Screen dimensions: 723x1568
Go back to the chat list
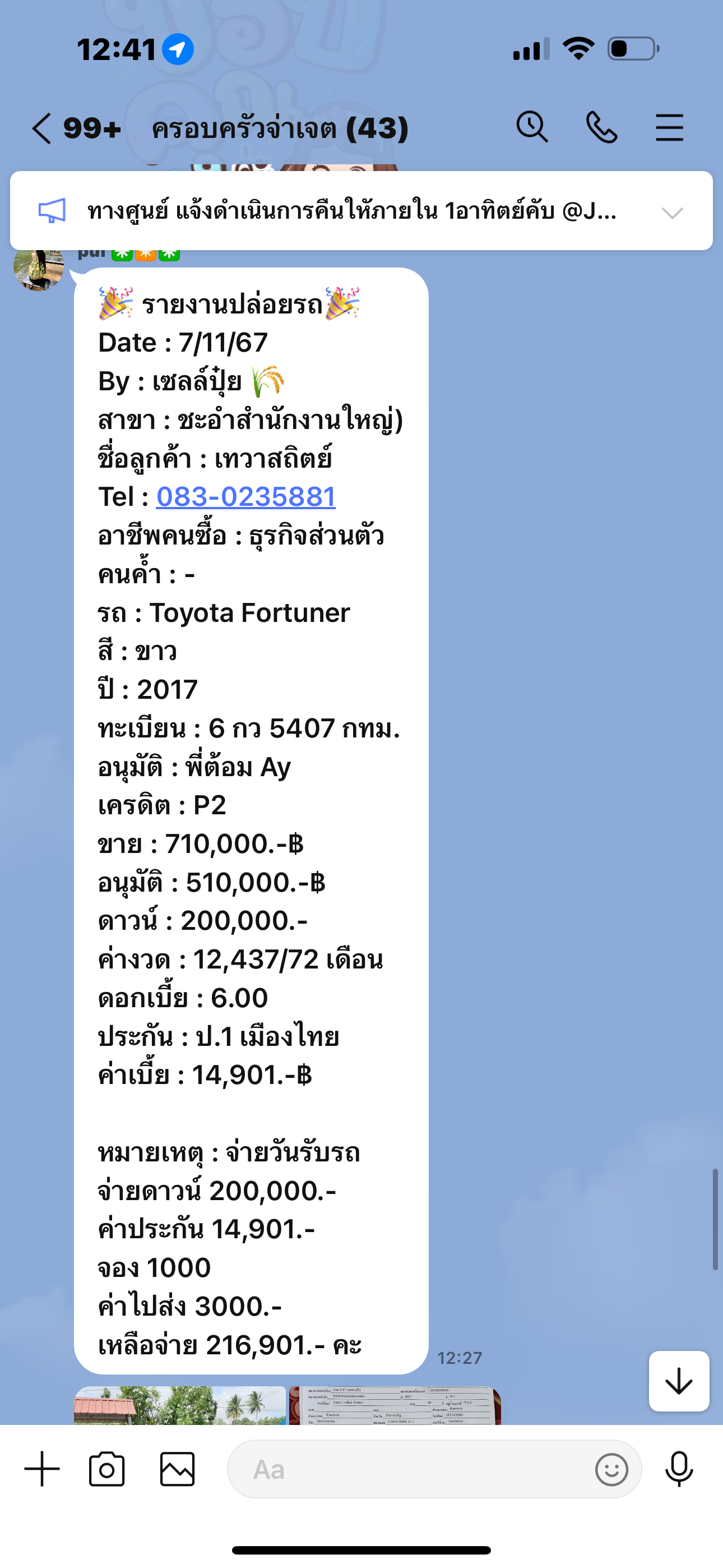click(x=41, y=128)
